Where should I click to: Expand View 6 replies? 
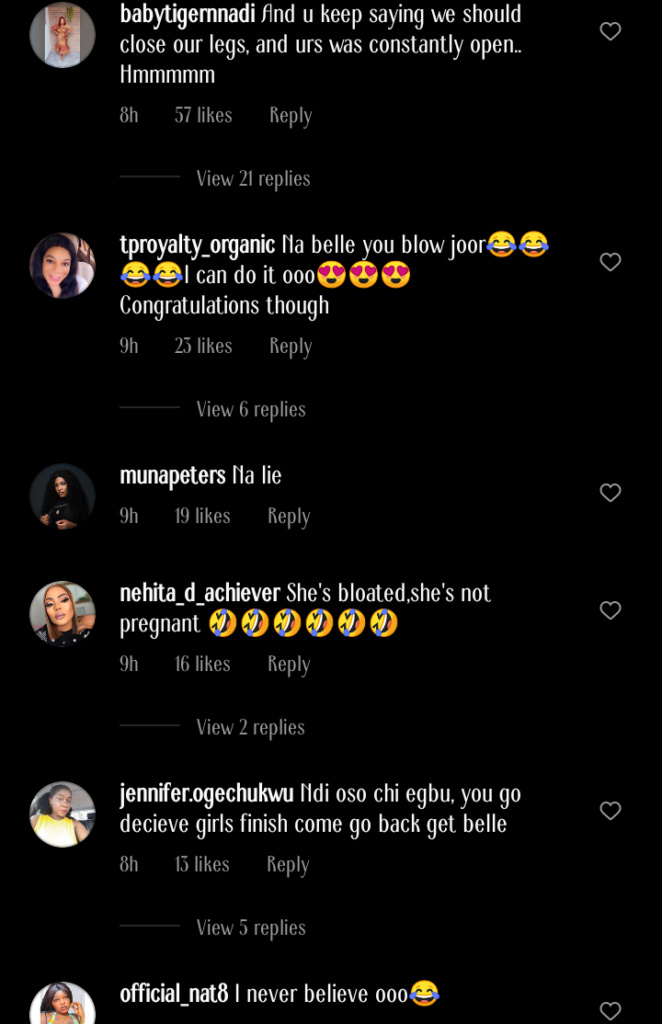coord(251,410)
